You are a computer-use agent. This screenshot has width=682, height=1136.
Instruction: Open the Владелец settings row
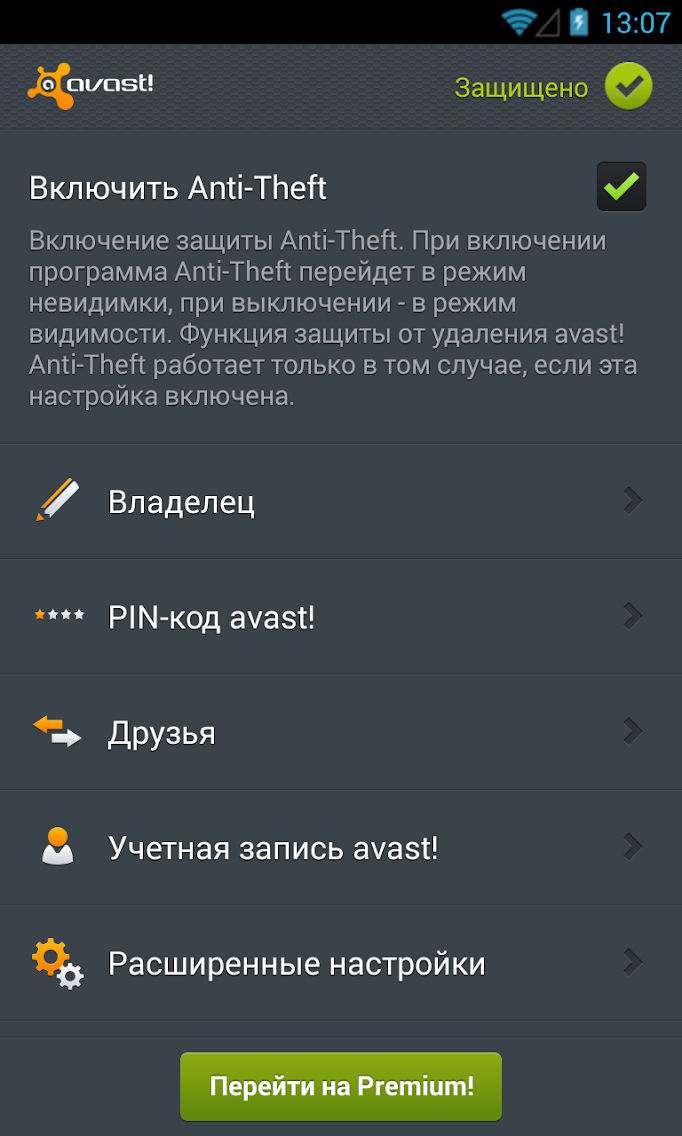[341, 501]
